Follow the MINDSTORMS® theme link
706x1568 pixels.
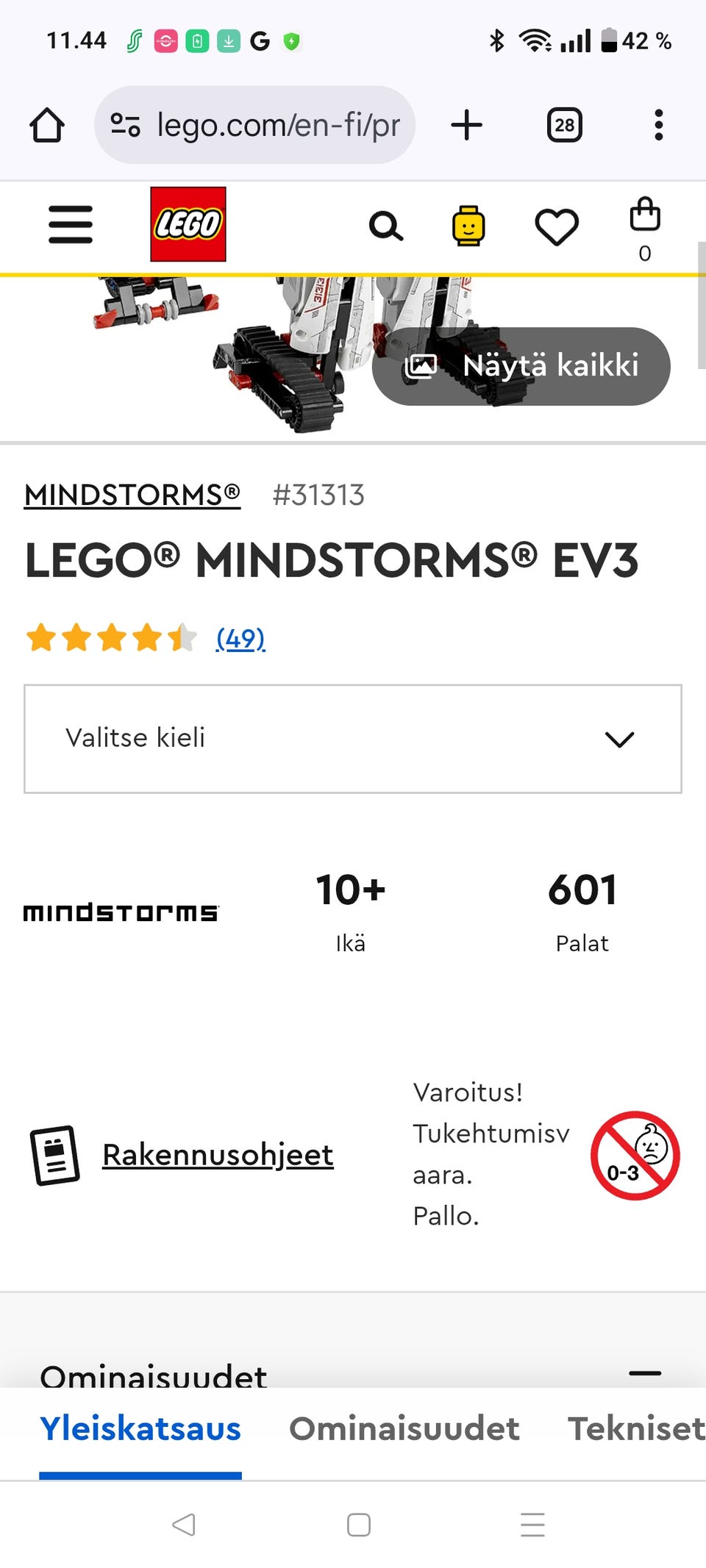132,495
